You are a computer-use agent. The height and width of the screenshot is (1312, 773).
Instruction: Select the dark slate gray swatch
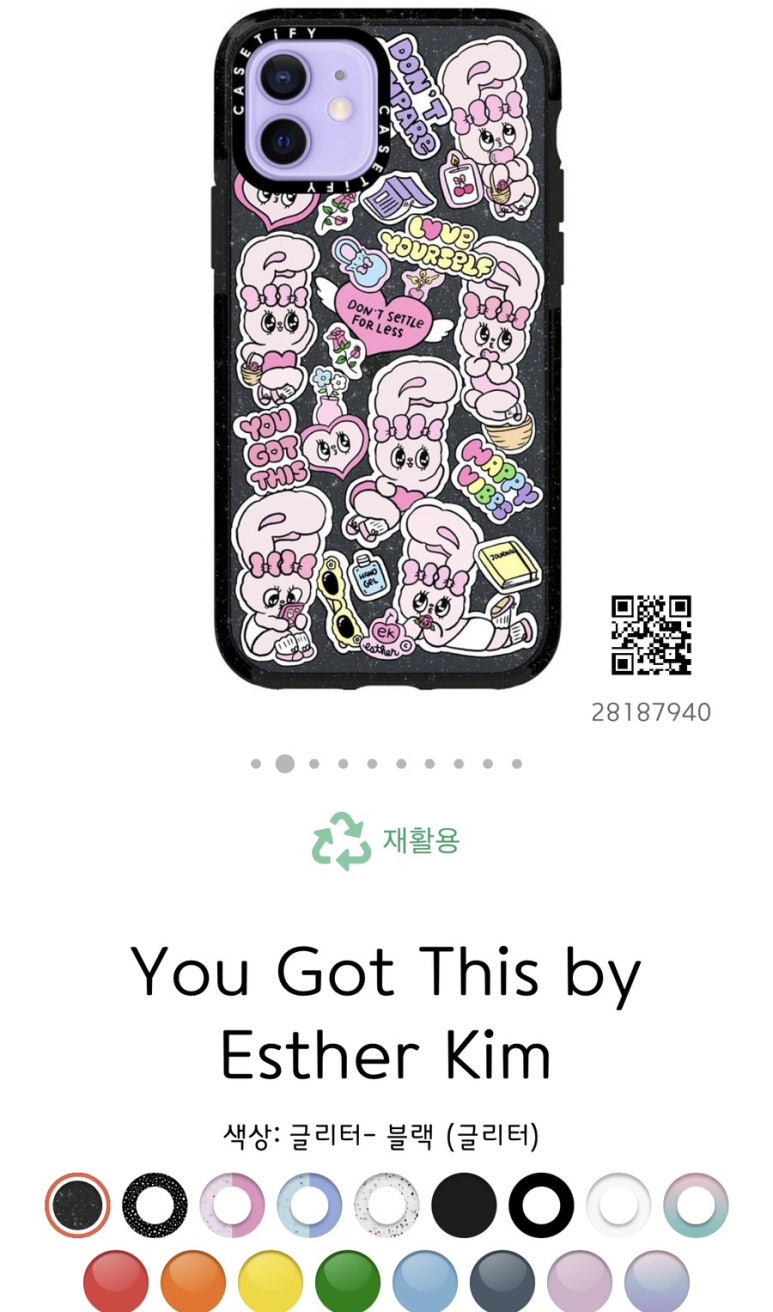(x=502, y=1281)
